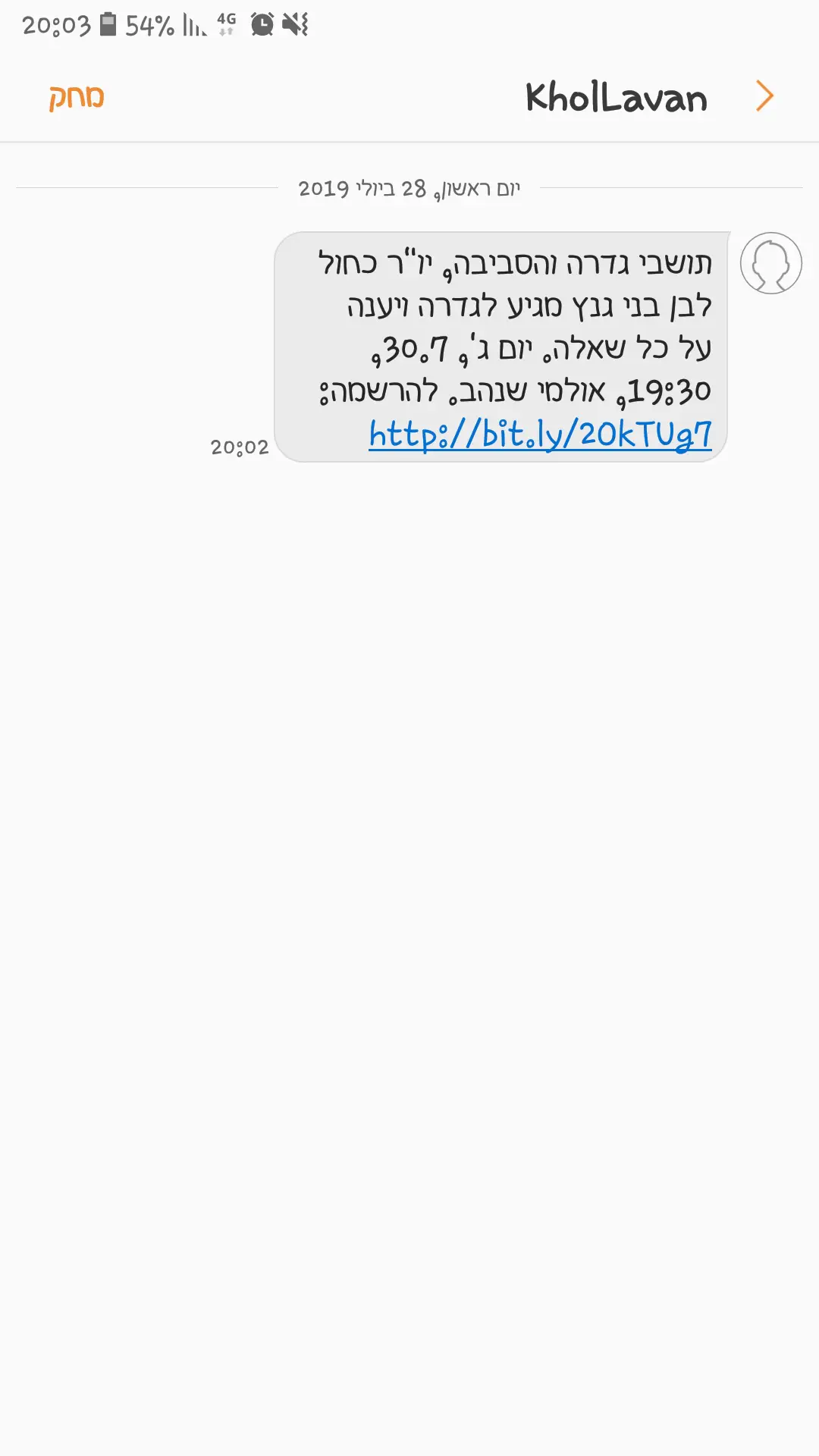
Task: Open the bit.ly link in the message
Action: (540, 435)
